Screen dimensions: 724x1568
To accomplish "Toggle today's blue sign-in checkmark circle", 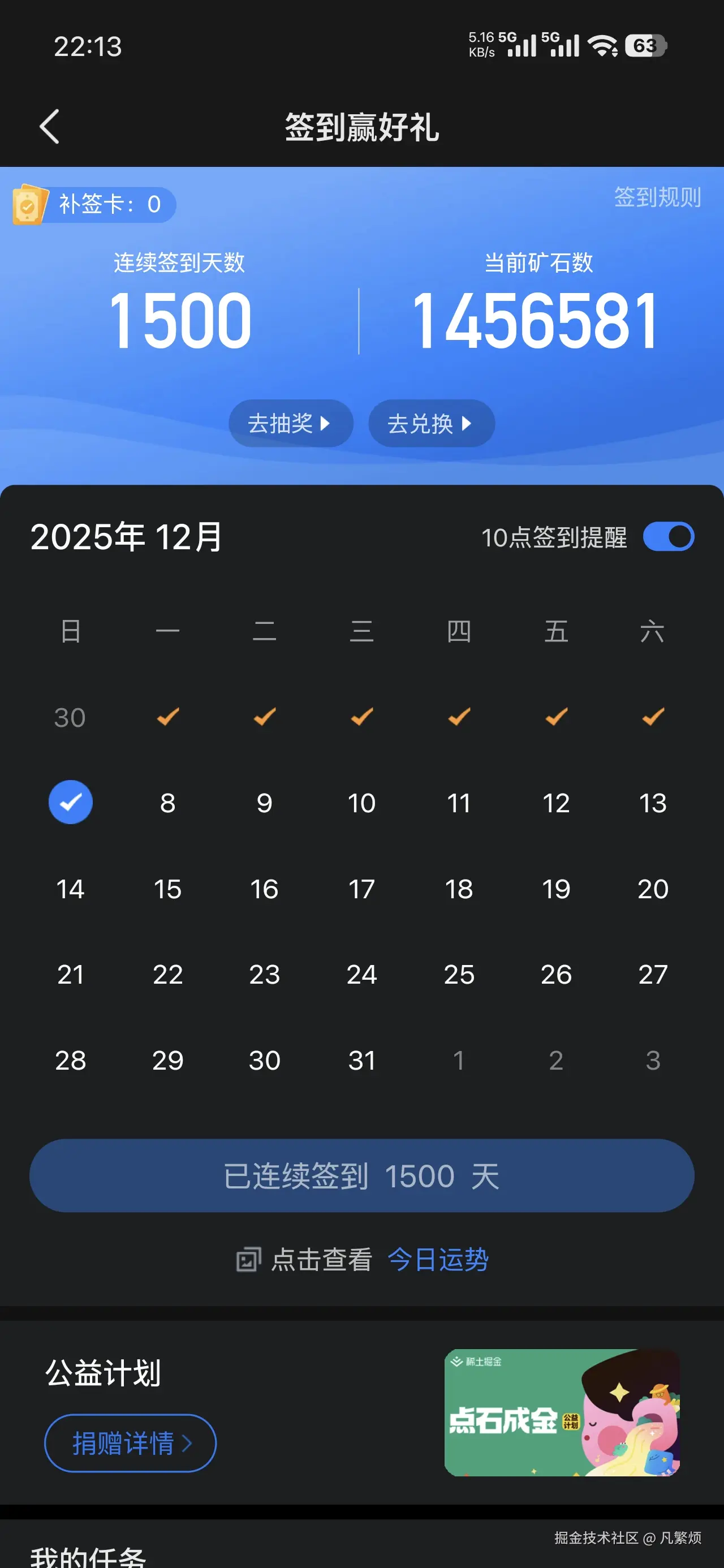I will pos(71,802).
